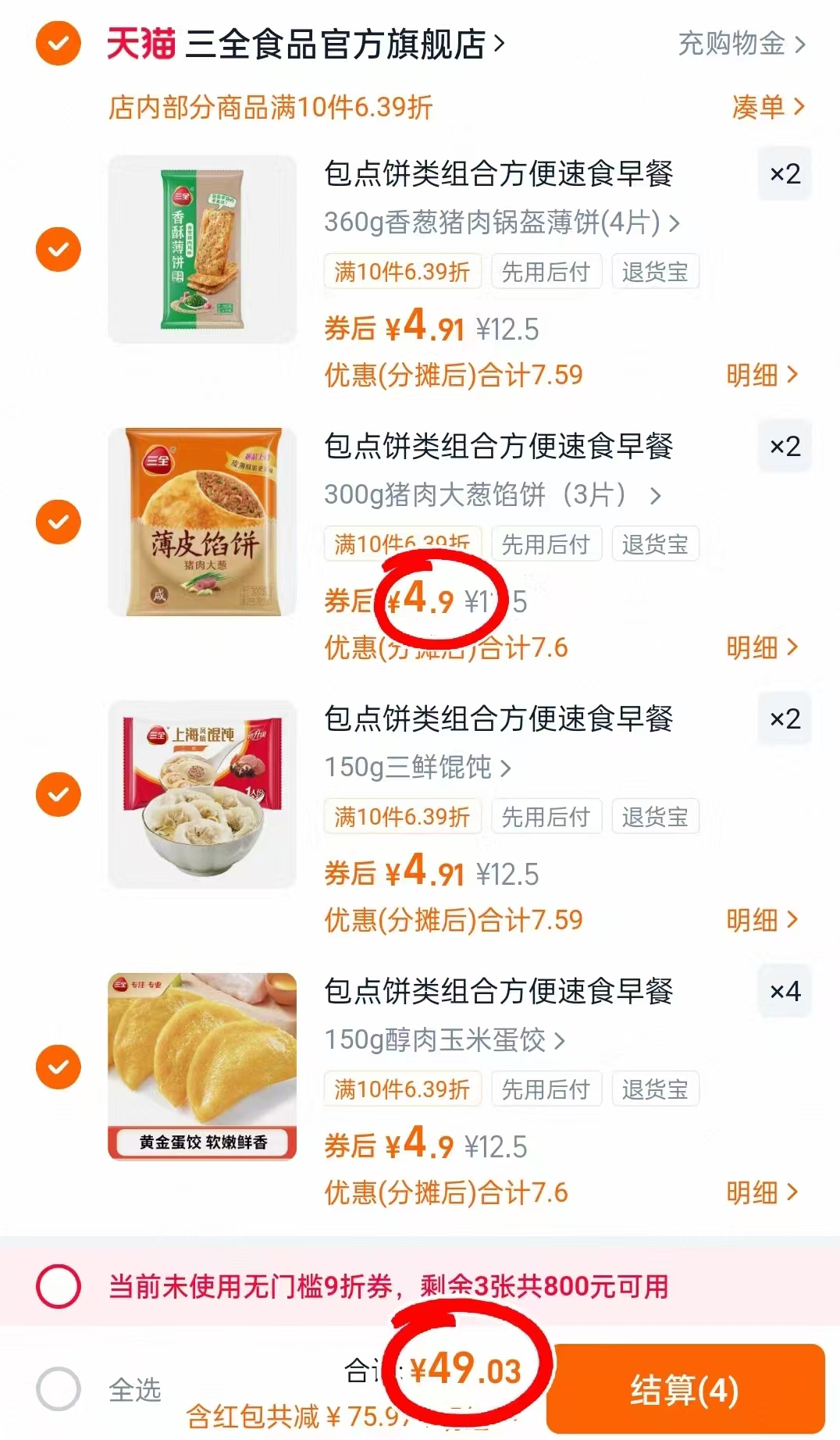Open the 香酥薄饼 product thumbnail
This screenshot has height=1440, width=840.
coord(201,251)
